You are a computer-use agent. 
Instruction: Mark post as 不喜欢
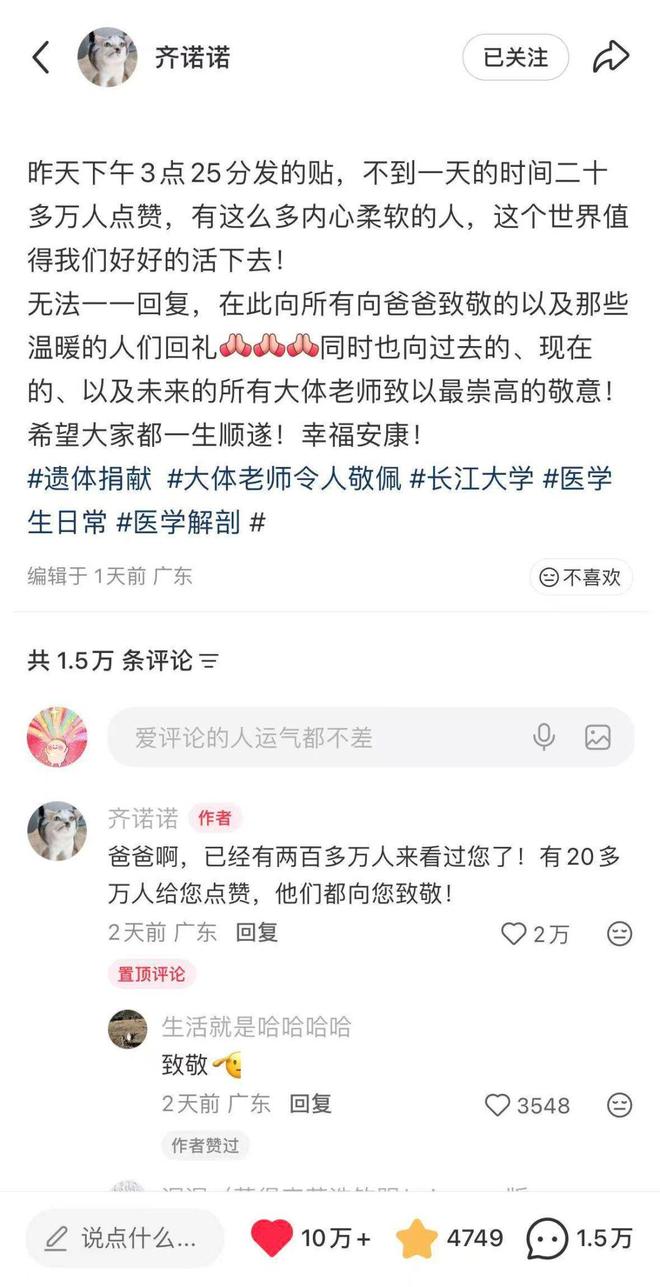581,577
